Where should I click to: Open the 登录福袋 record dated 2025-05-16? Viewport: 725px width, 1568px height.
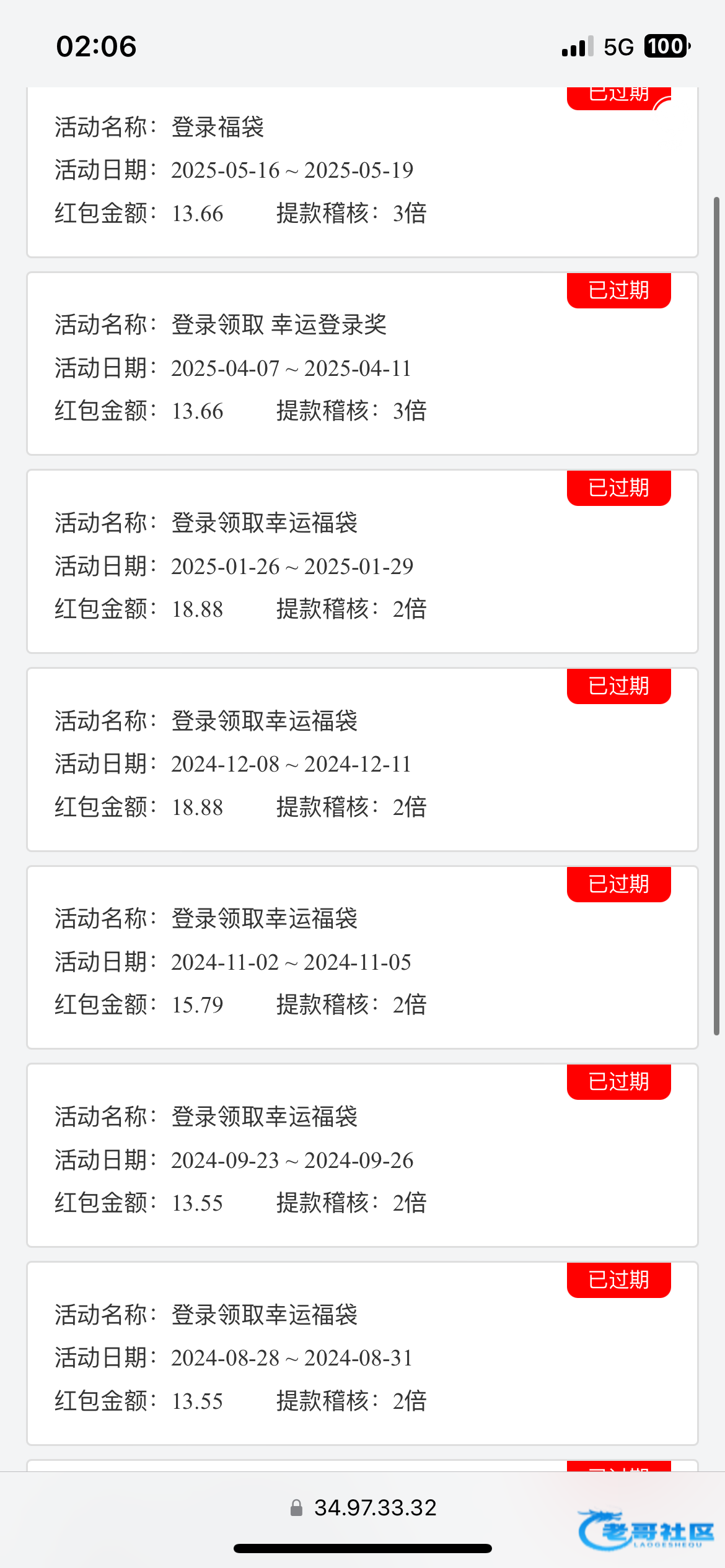tap(362, 172)
